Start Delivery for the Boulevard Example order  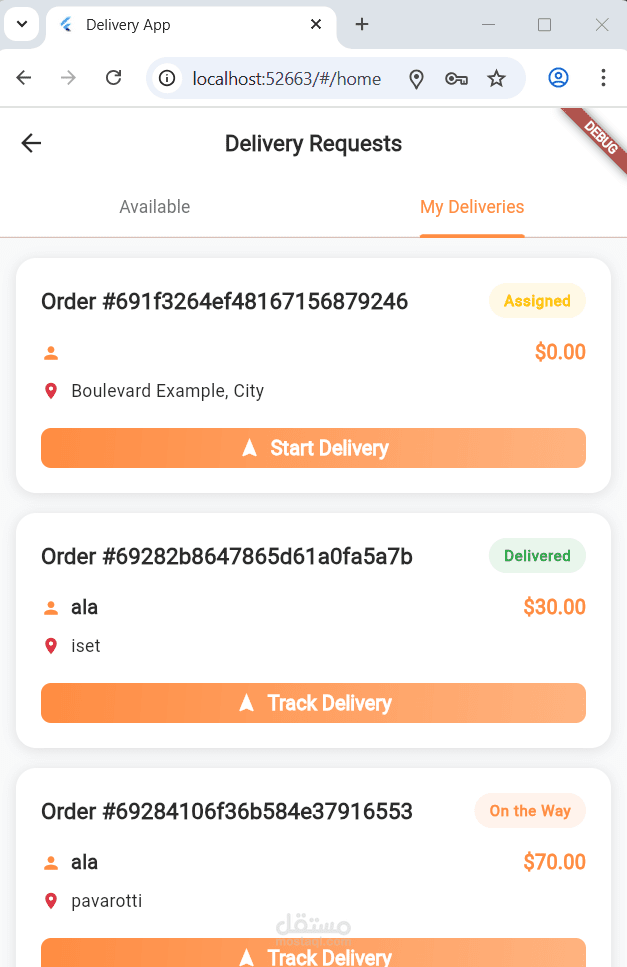[313, 448]
